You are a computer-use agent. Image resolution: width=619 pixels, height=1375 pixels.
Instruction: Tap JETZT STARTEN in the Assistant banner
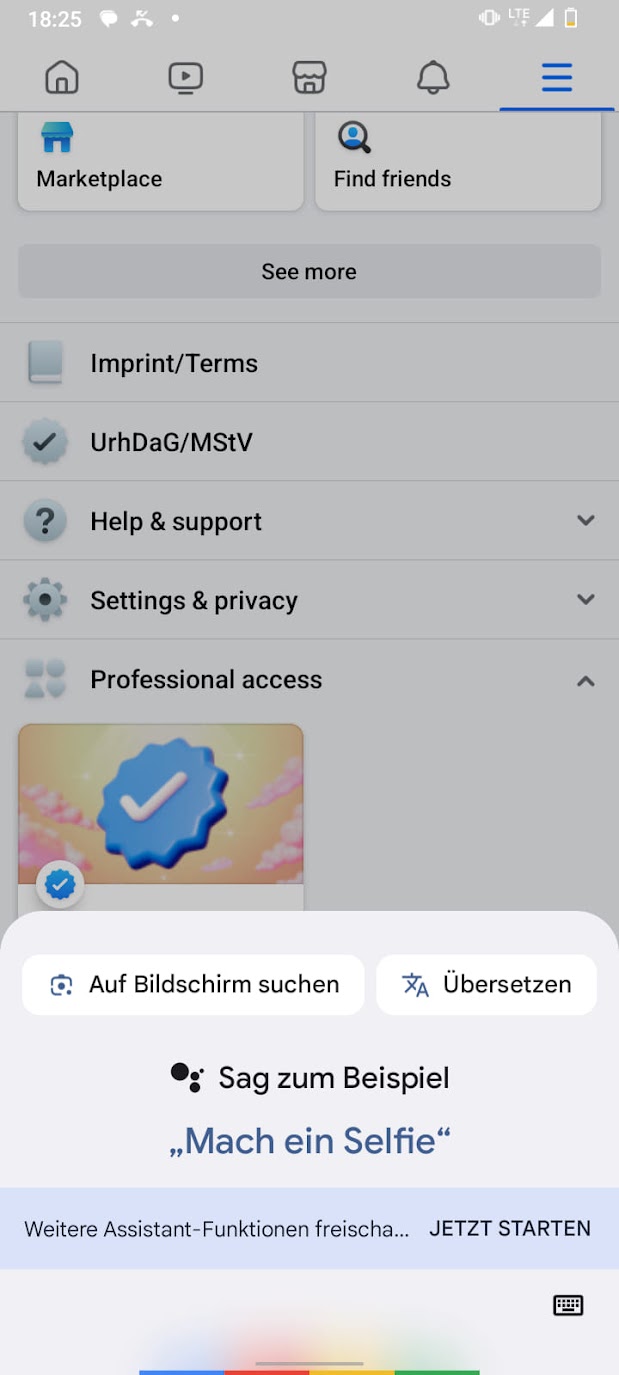[510, 1228]
